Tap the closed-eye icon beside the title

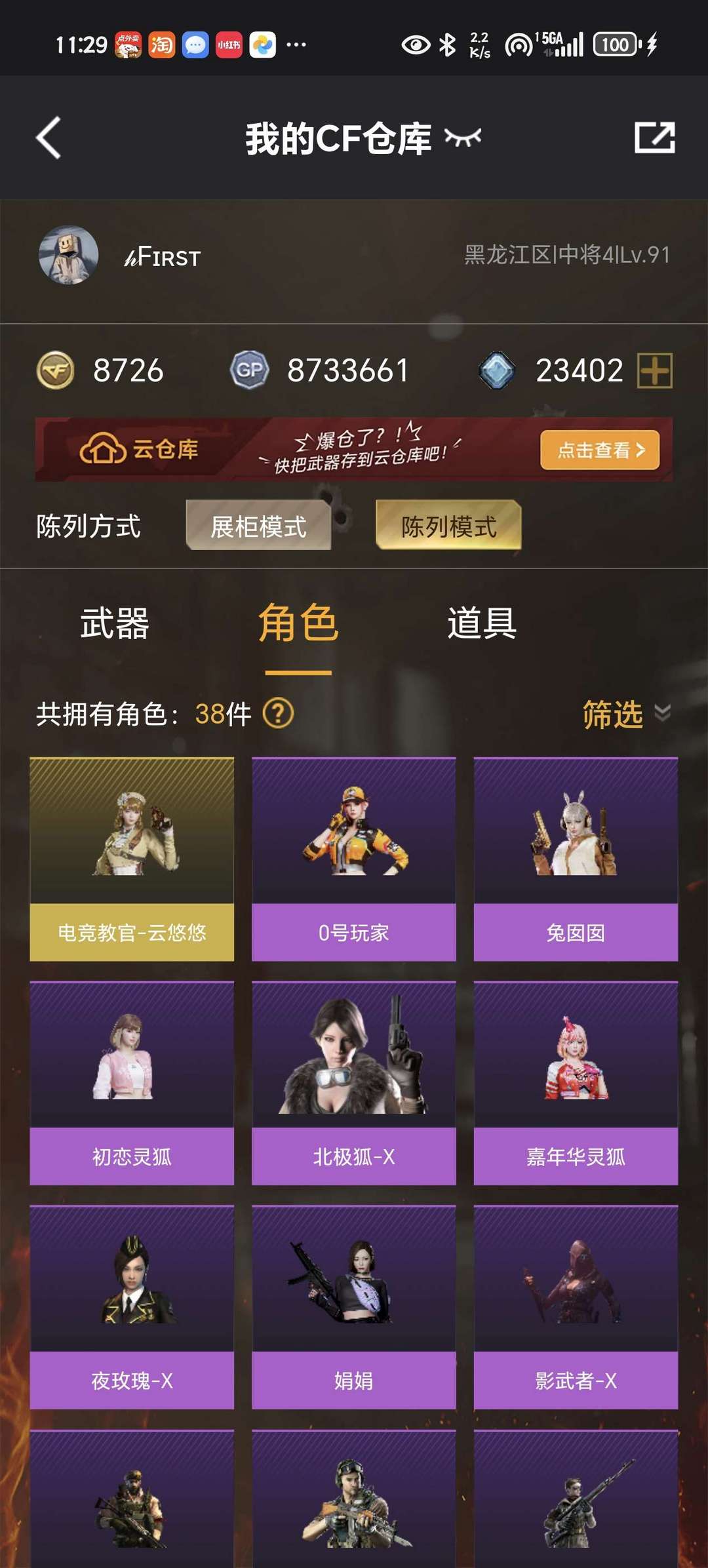463,137
